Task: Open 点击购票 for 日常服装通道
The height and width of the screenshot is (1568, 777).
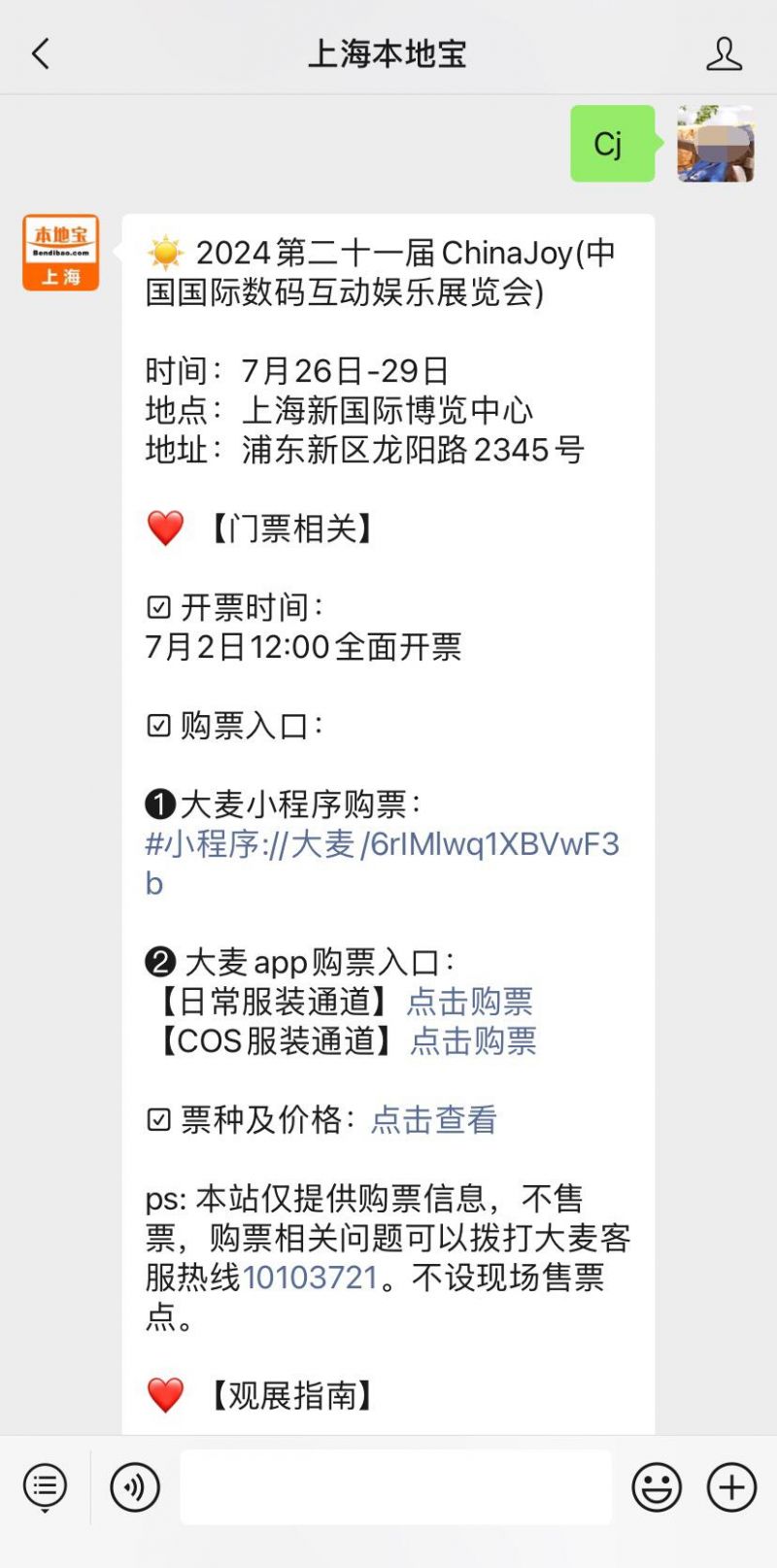Action: click(469, 1002)
